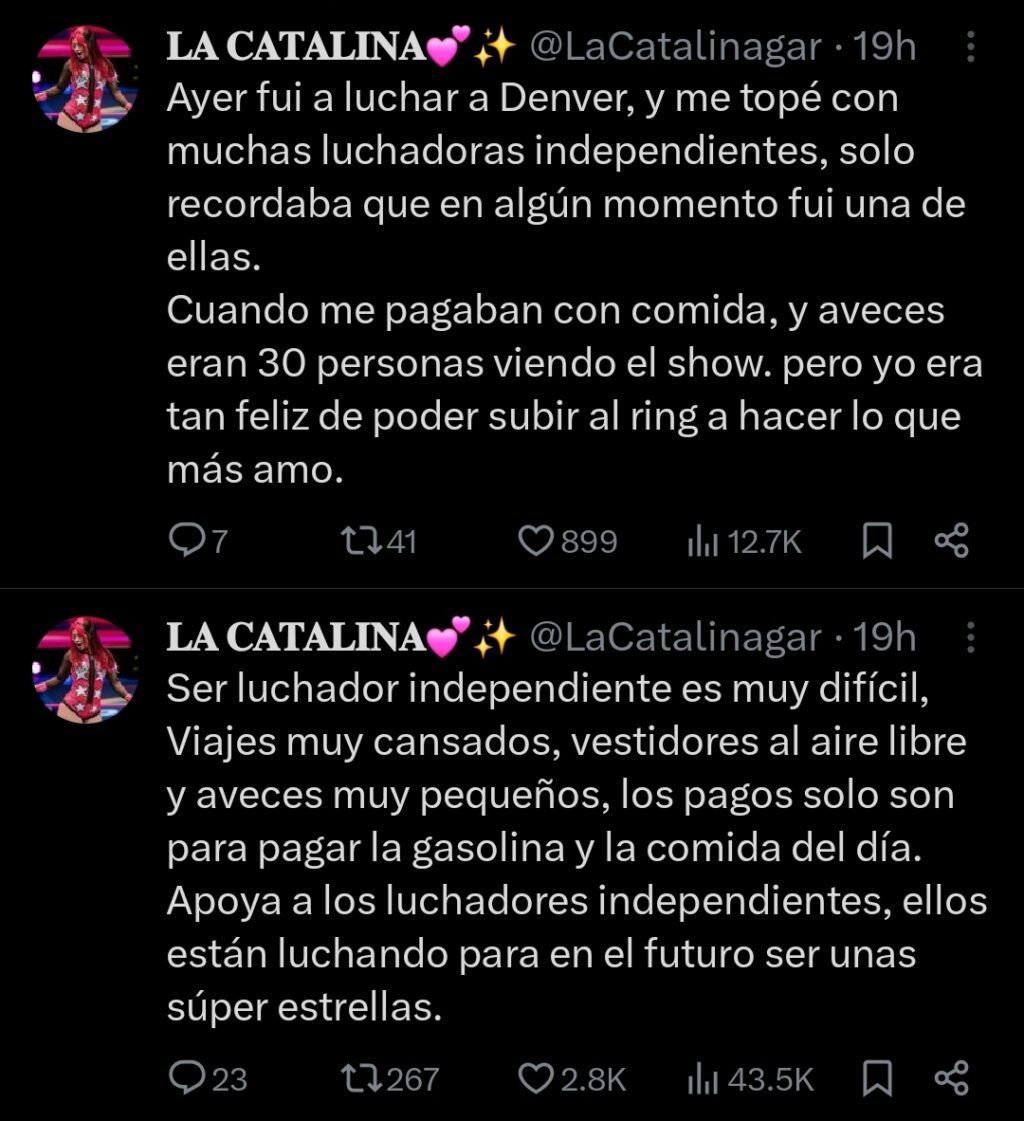Bookmark the tweet about fighting in Denver

tap(877, 541)
